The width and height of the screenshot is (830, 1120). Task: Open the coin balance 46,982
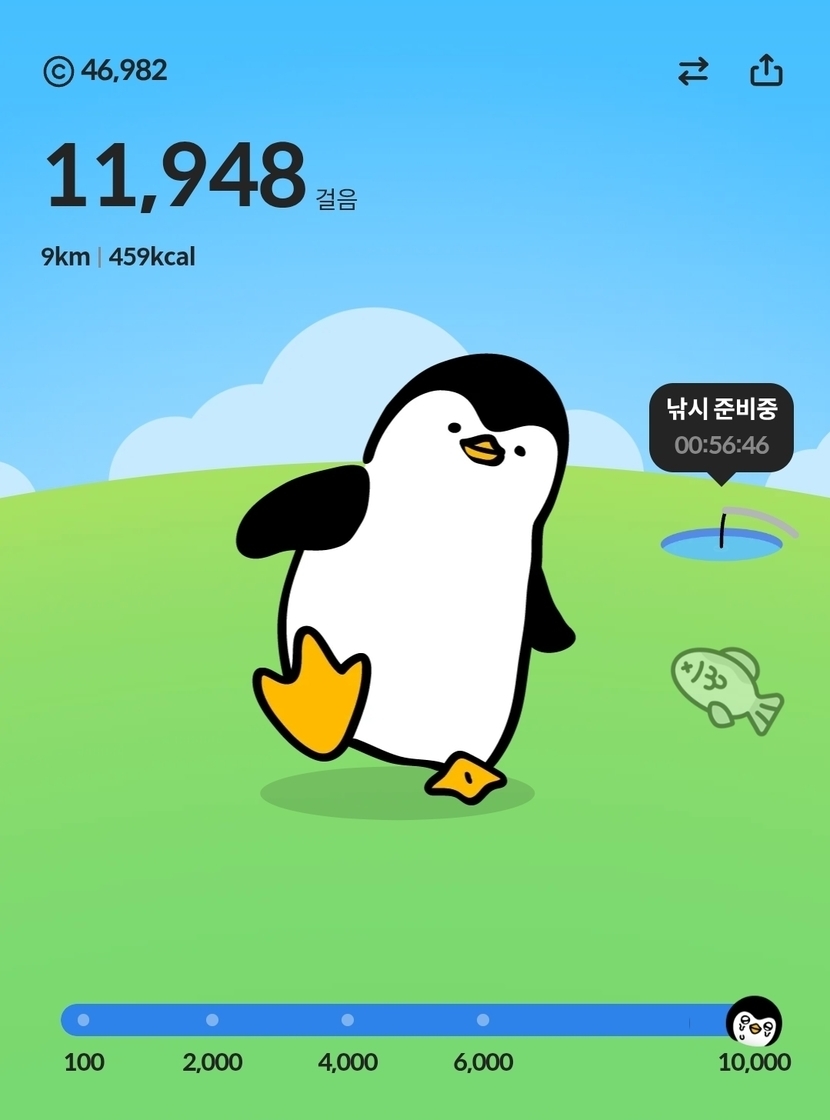pyautogui.click(x=106, y=71)
